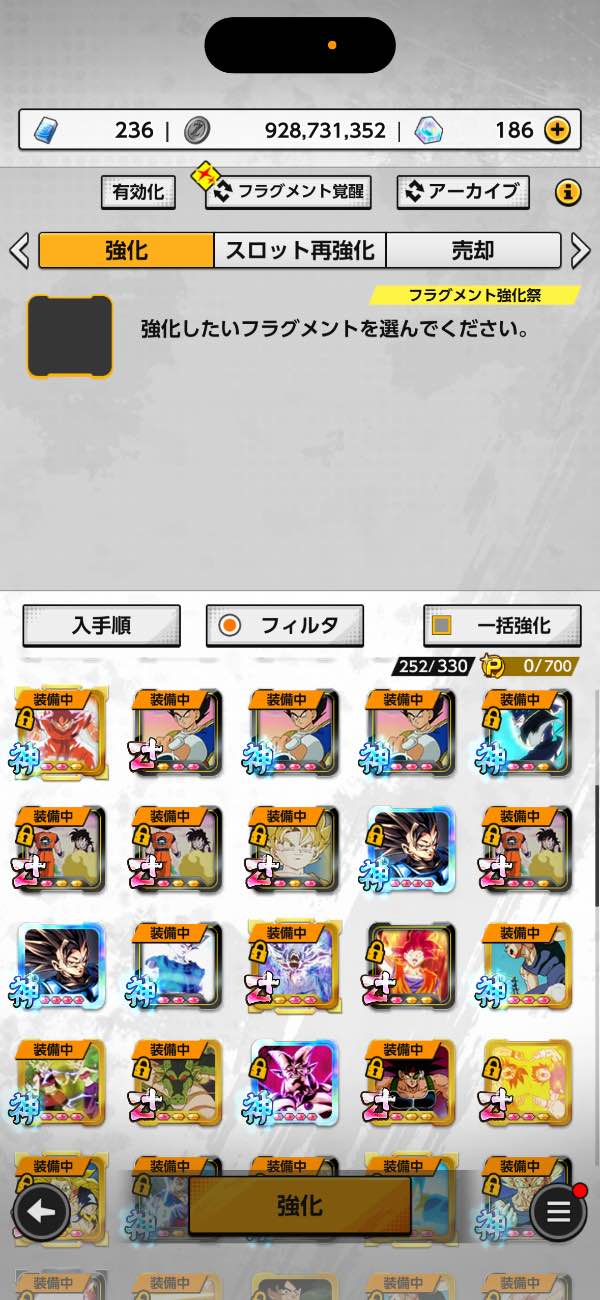Open フラグメント覚醒 menu

pyautogui.click(x=288, y=191)
